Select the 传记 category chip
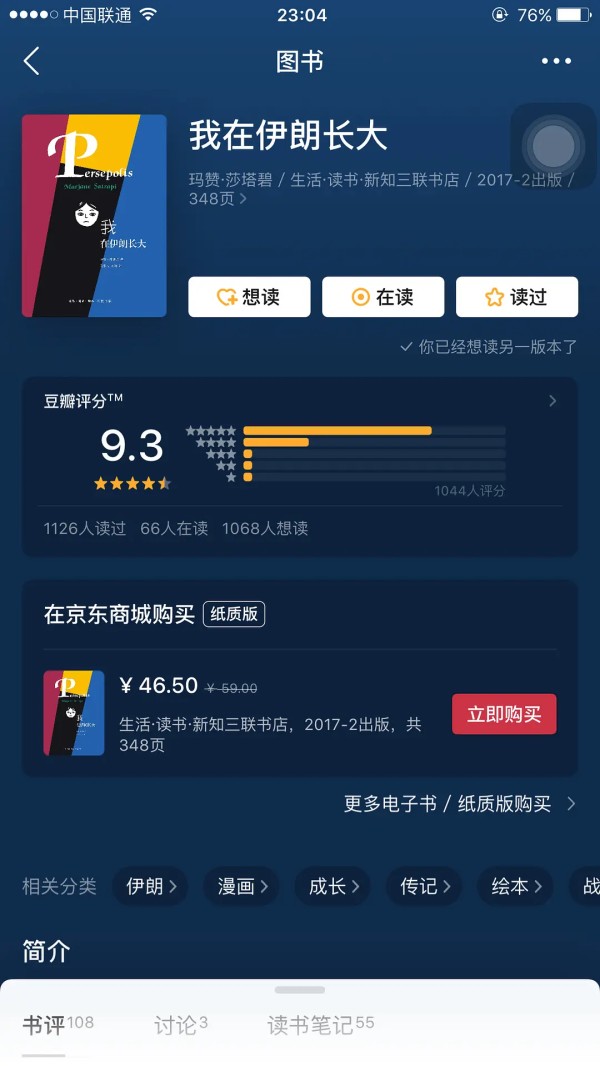Image resolution: width=600 pixels, height=1066 pixels. [x=425, y=886]
